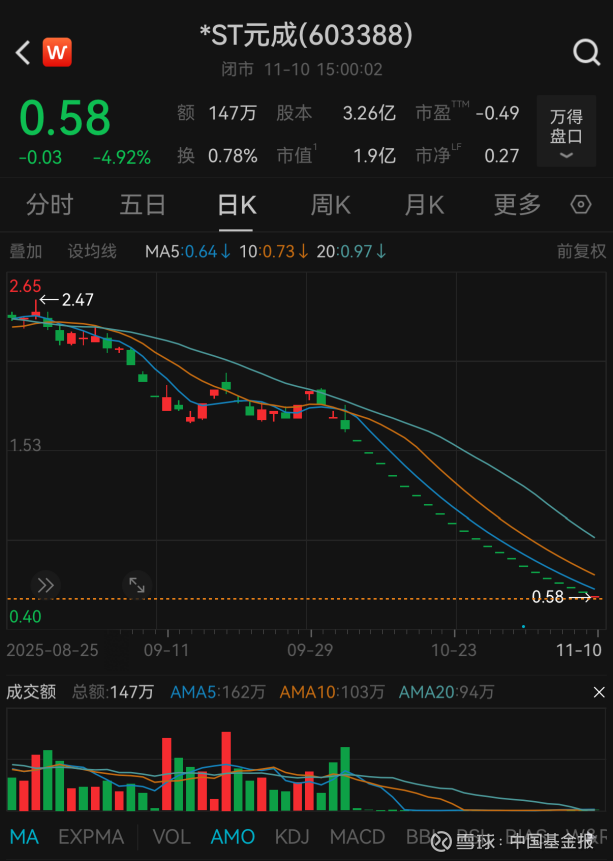Open 设均线 moving average settings
Screen dimensions: 613x861
click(92, 252)
